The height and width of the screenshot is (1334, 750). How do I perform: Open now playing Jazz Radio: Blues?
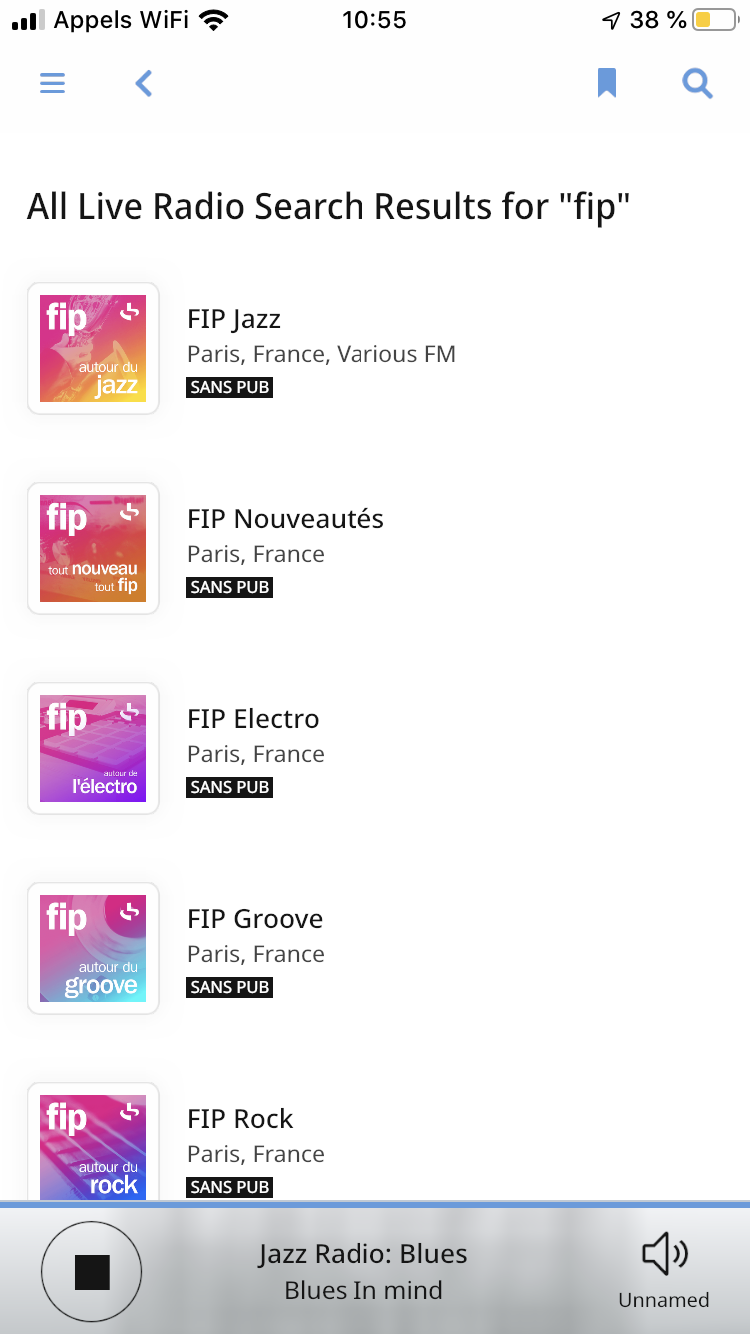point(363,1271)
